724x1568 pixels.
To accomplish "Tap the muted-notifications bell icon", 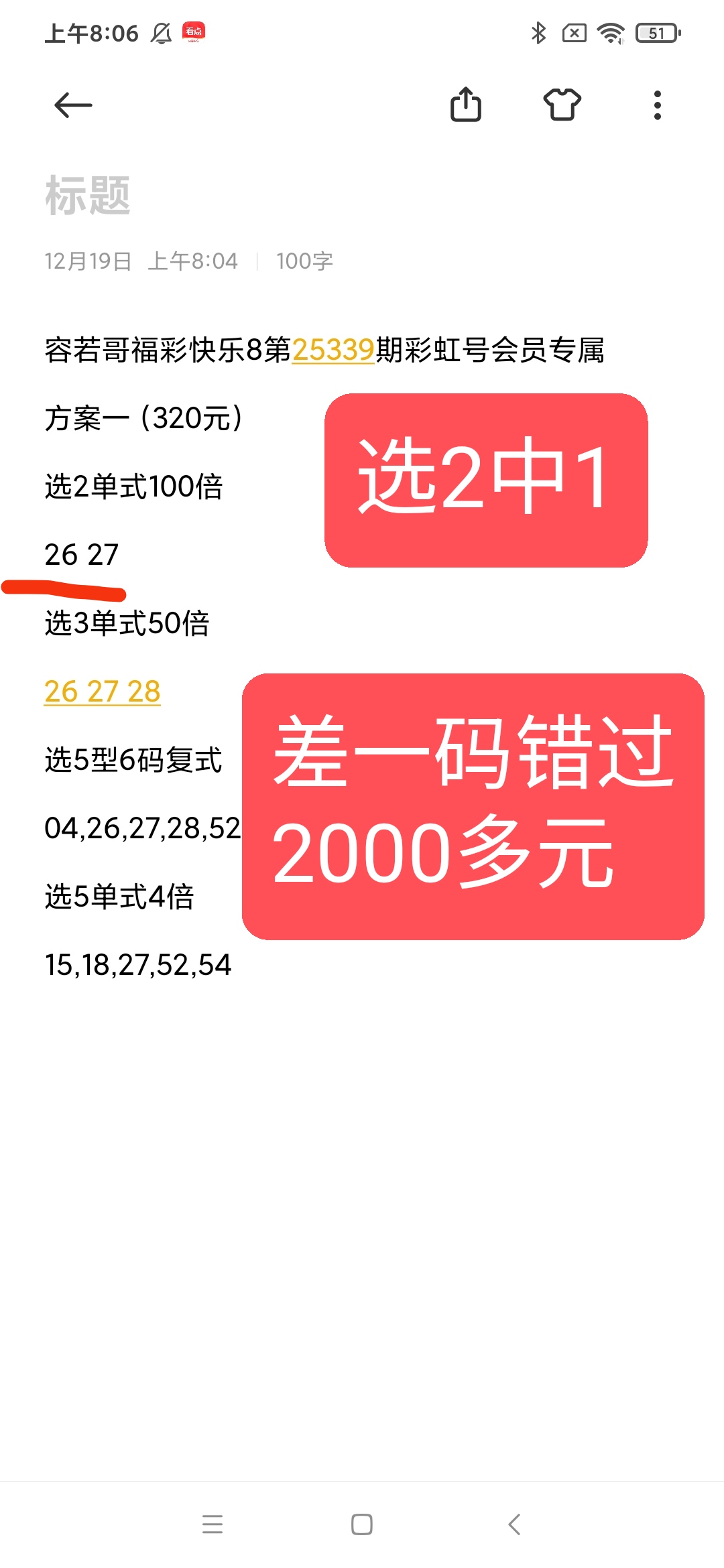I will point(161,32).
